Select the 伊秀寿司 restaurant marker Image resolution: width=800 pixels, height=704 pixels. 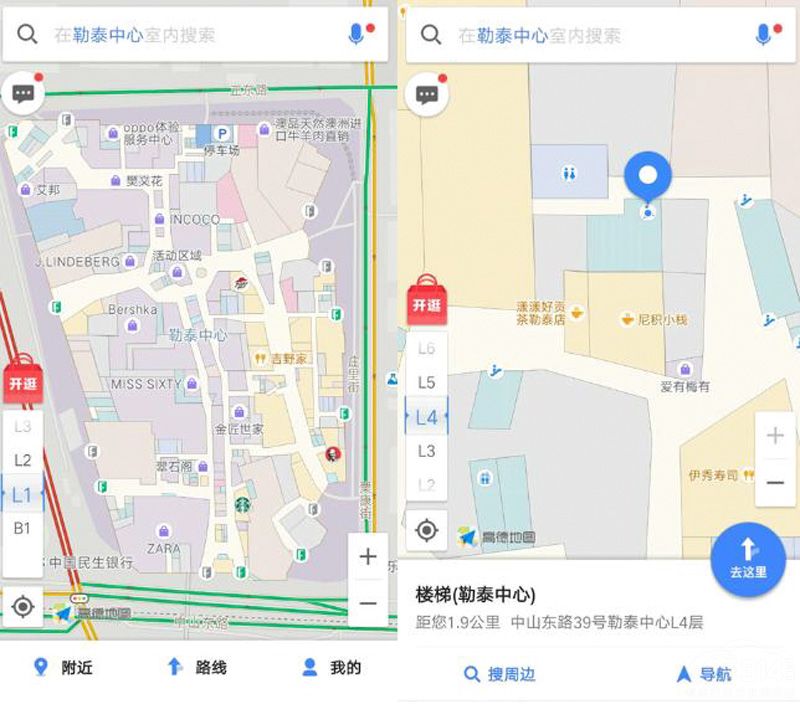click(x=720, y=475)
